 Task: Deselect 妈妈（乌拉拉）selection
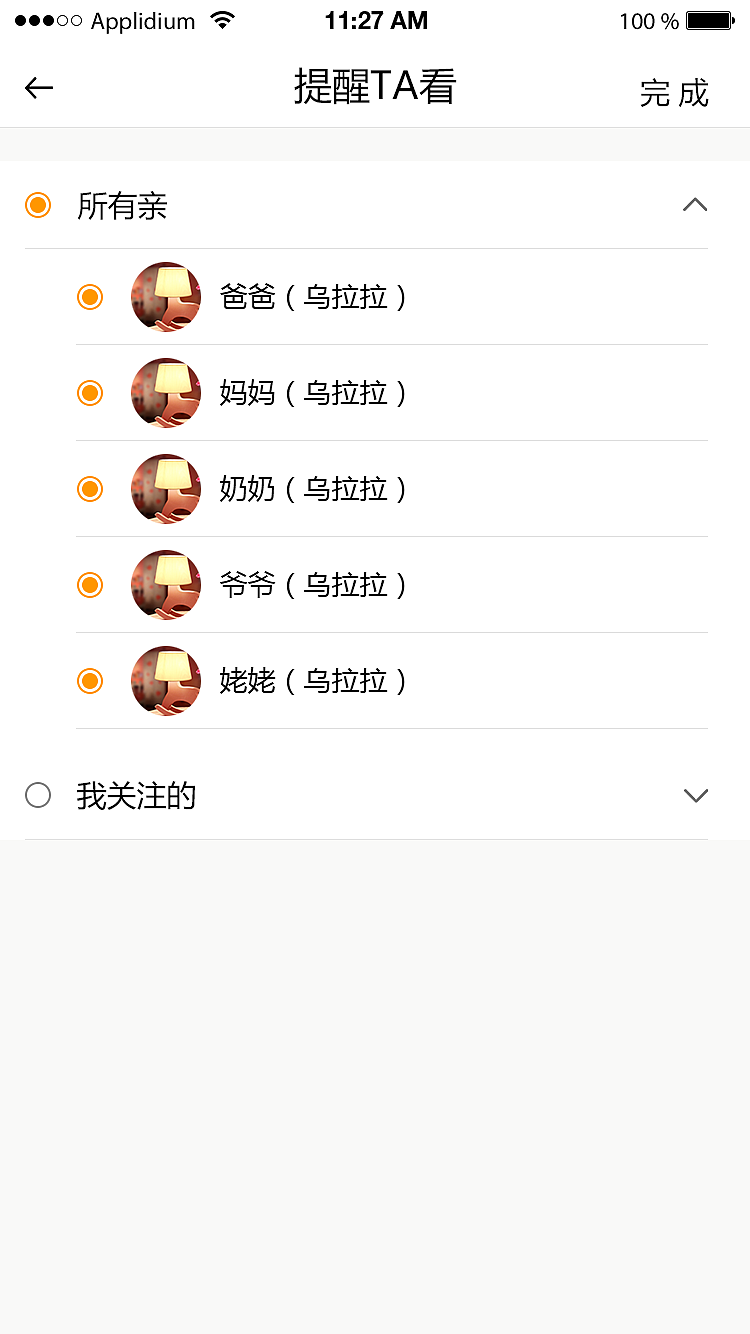(x=90, y=393)
